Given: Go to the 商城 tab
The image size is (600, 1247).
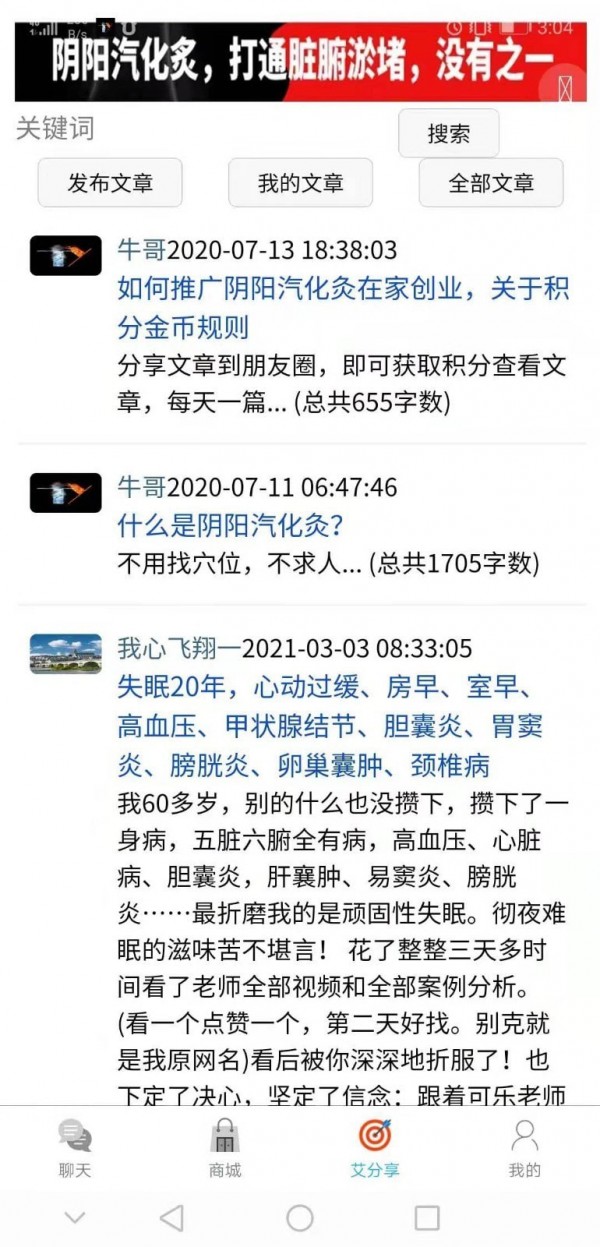Looking at the screenshot, I should click(x=225, y=1148).
